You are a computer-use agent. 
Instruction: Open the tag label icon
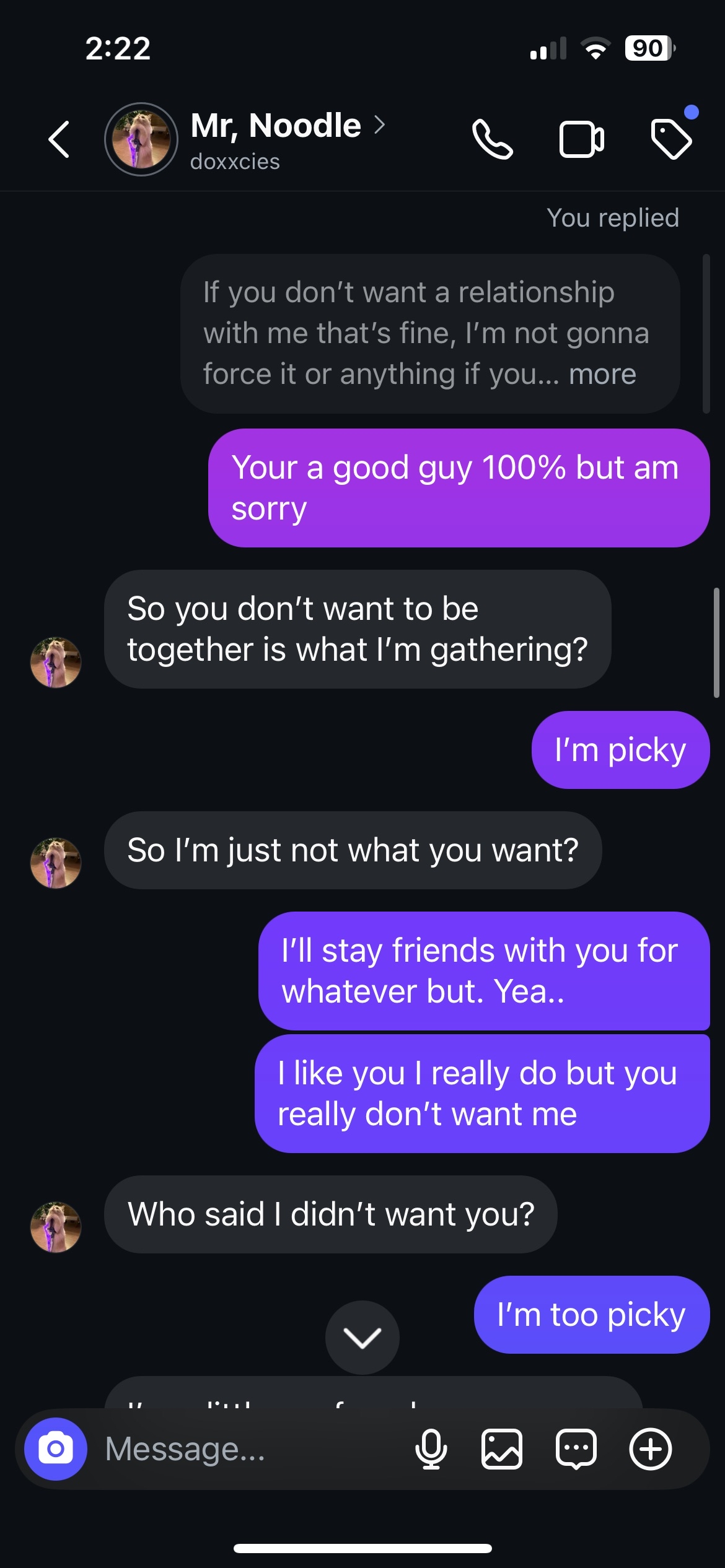click(671, 139)
